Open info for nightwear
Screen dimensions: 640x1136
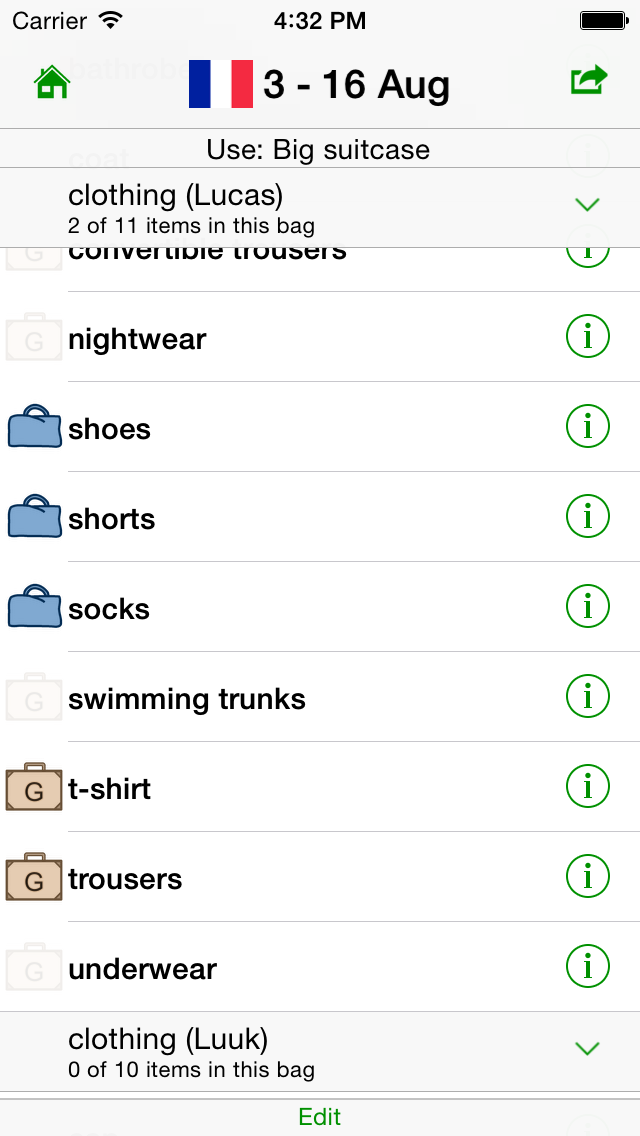[x=588, y=337]
